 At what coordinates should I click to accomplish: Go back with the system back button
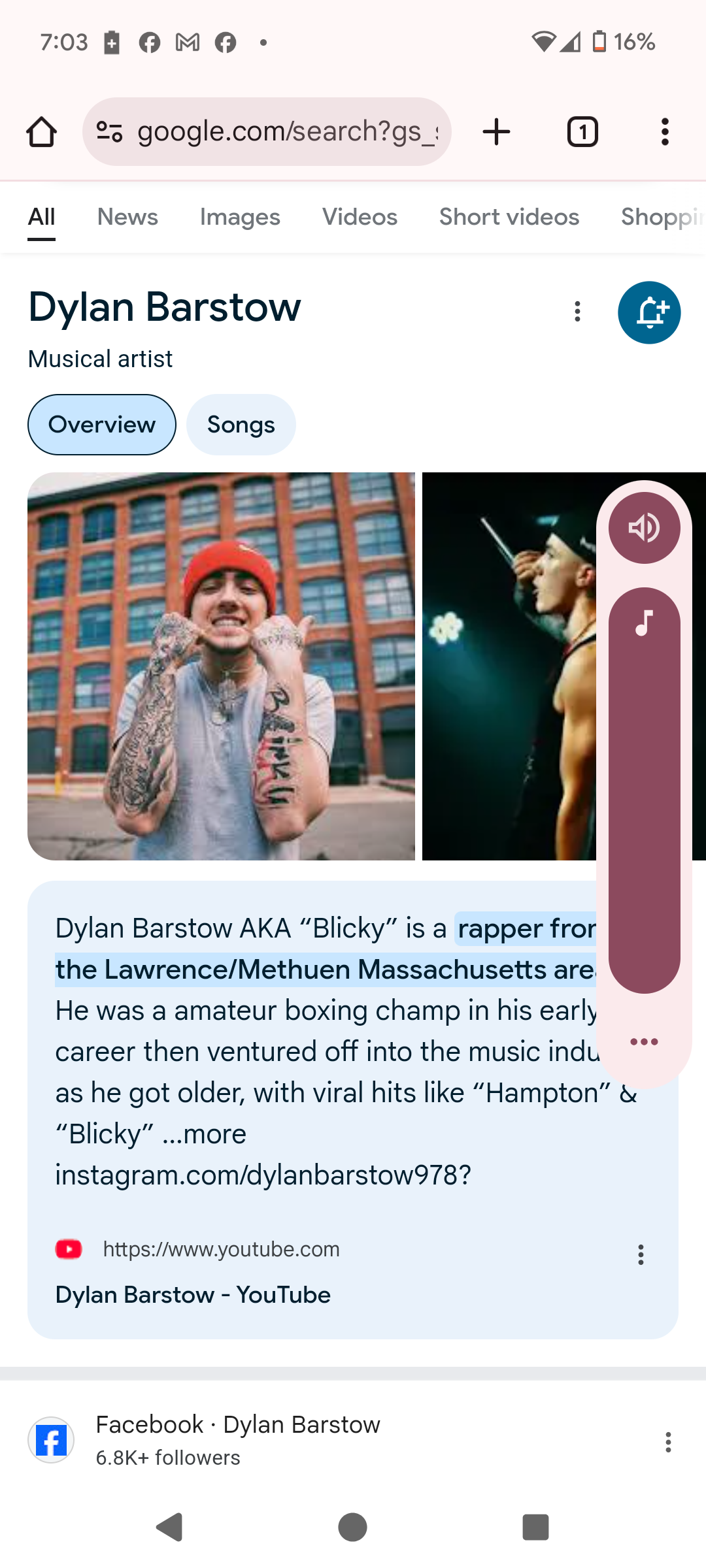click(170, 1527)
